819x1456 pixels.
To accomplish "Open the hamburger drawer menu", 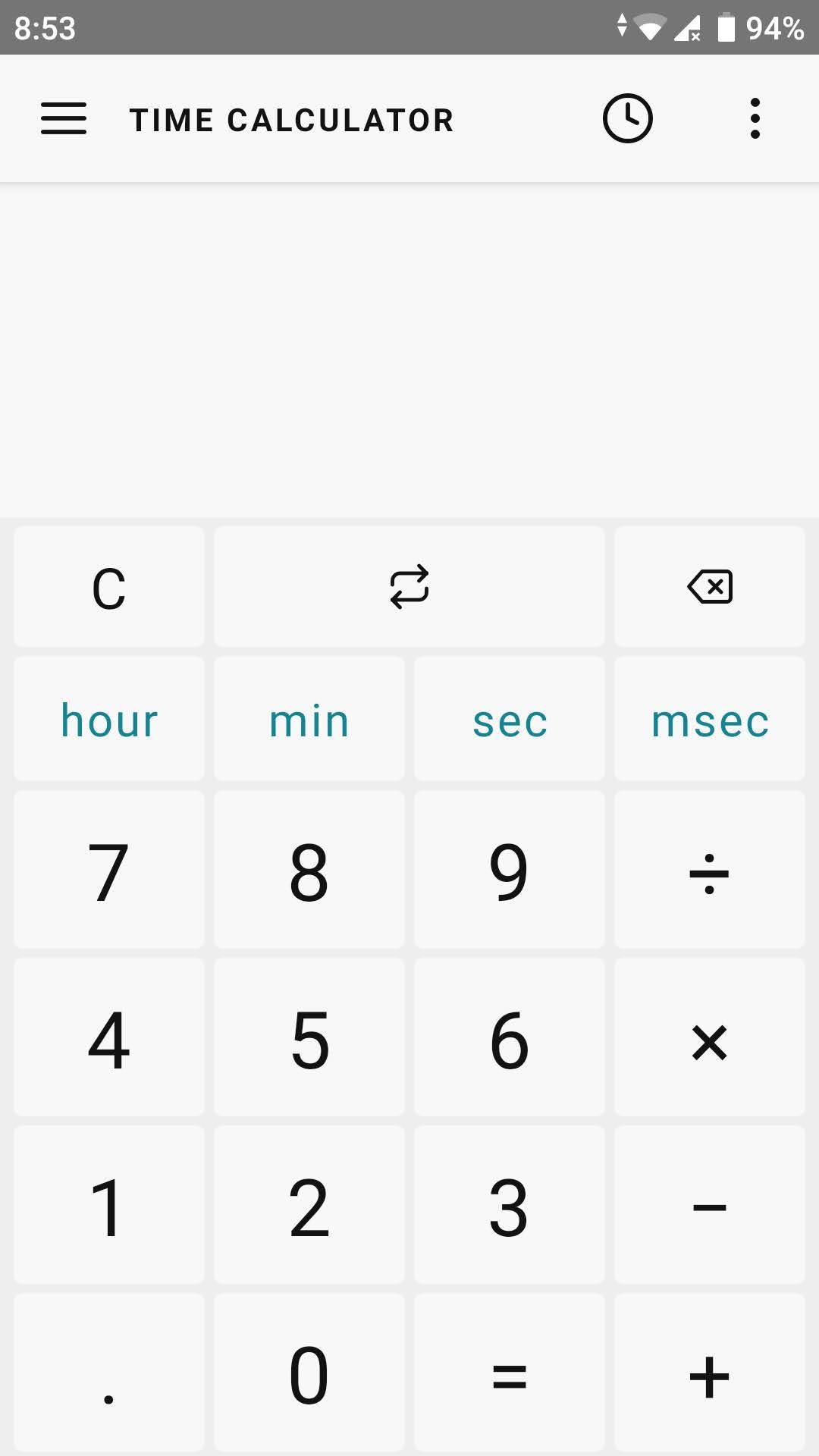I will pos(64,119).
